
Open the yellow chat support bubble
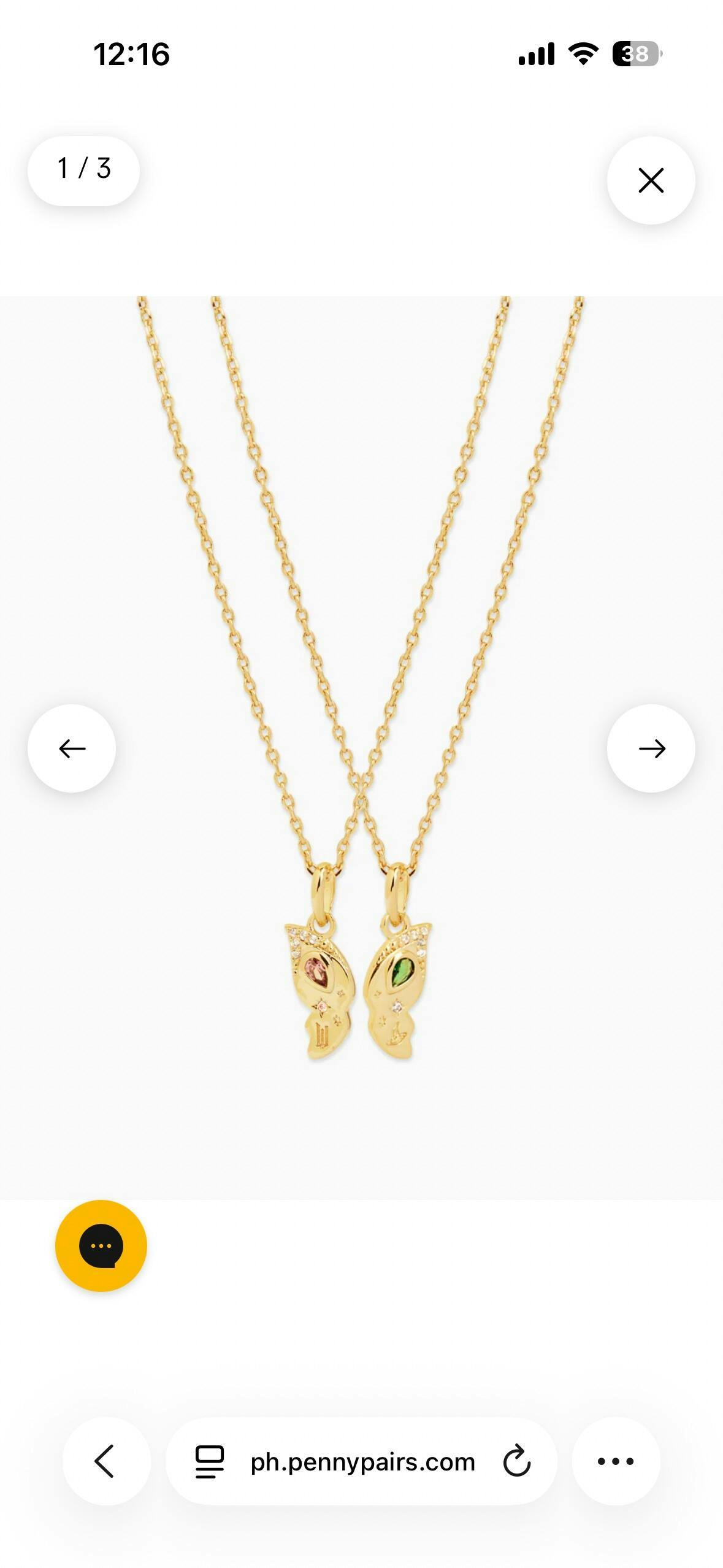coord(101,1246)
